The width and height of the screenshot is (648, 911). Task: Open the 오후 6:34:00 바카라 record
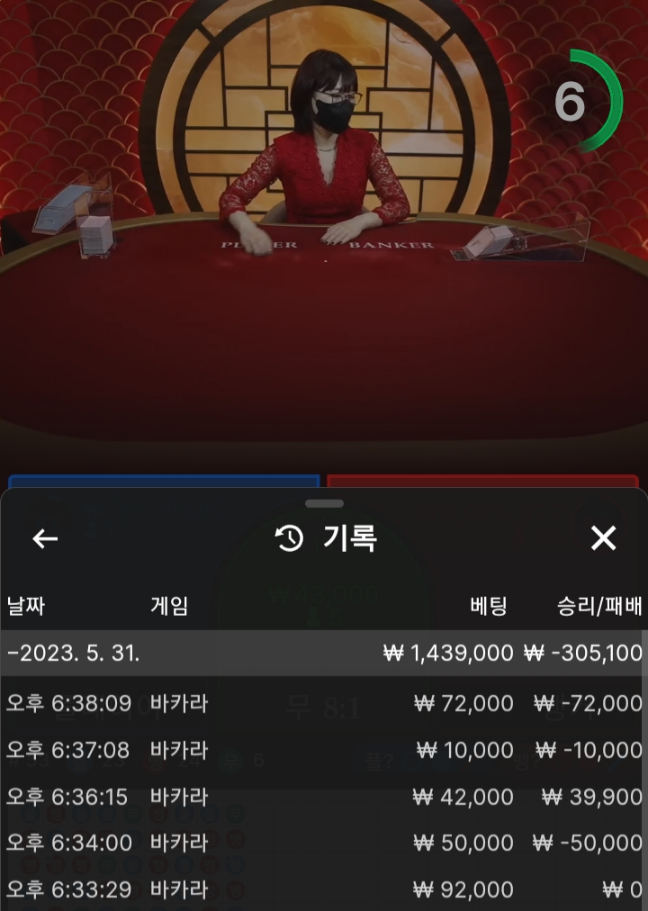click(x=322, y=843)
